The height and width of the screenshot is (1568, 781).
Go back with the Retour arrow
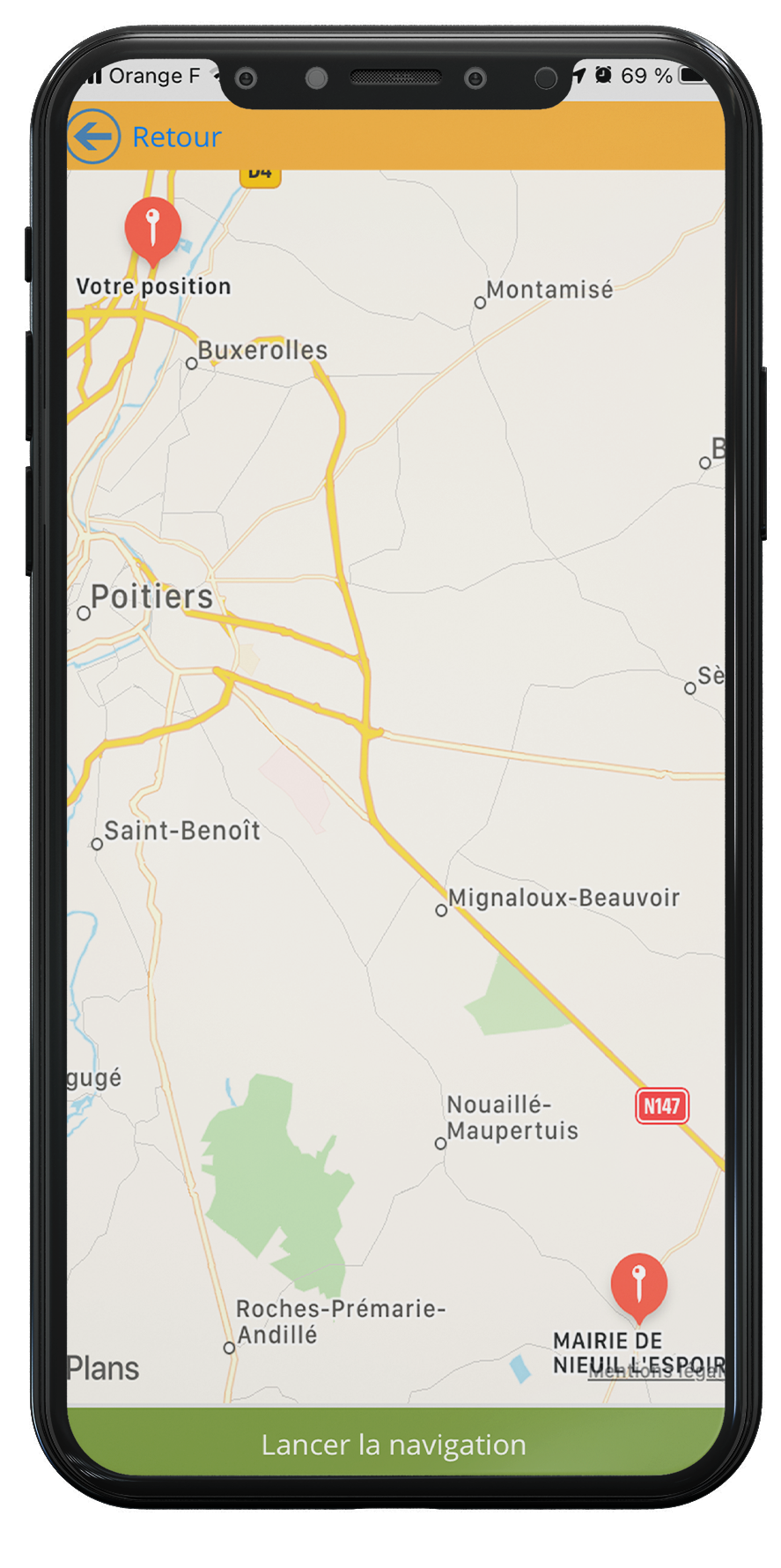pyautogui.click(x=94, y=137)
